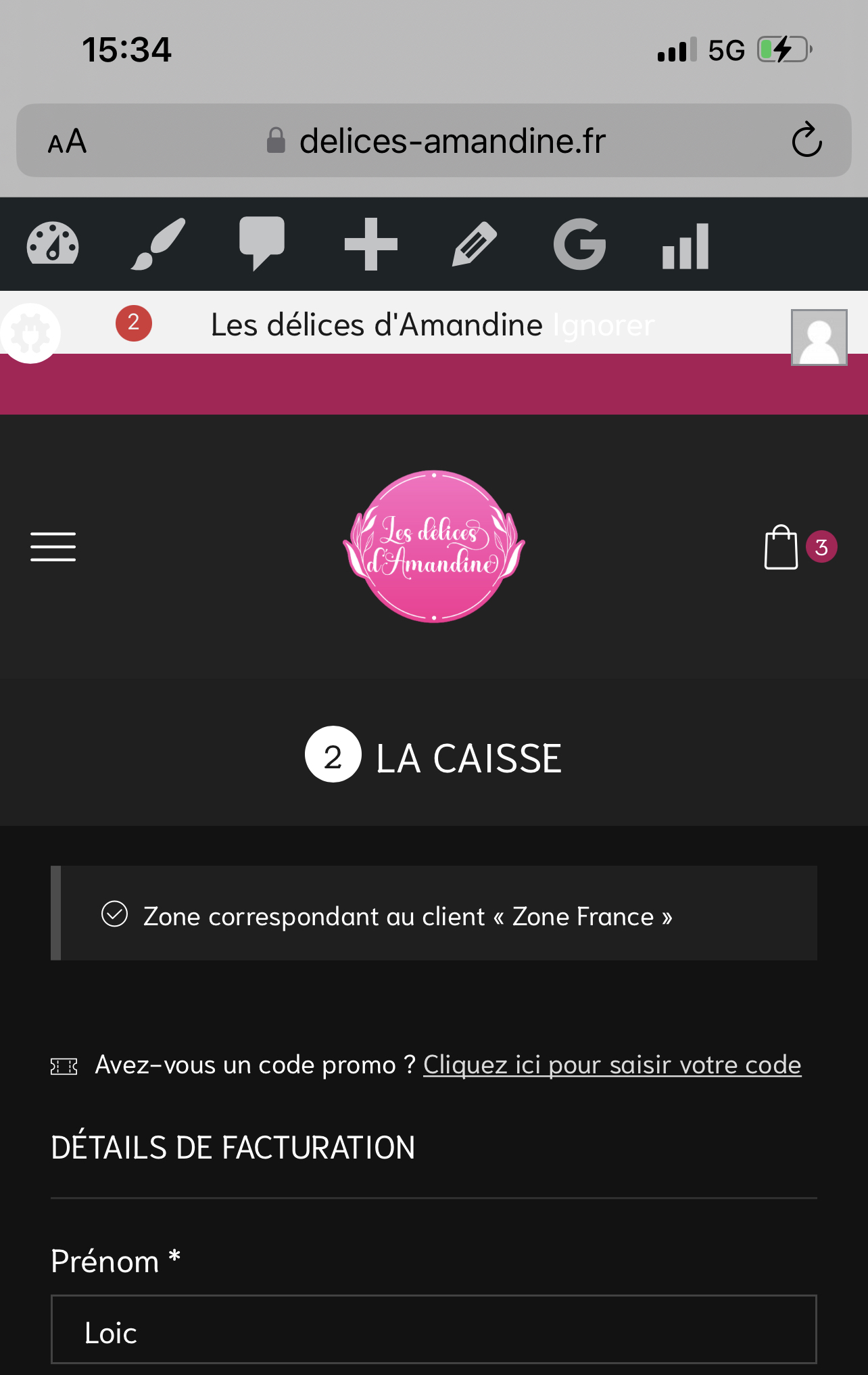Open the hamburger navigation menu

(x=53, y=546)
